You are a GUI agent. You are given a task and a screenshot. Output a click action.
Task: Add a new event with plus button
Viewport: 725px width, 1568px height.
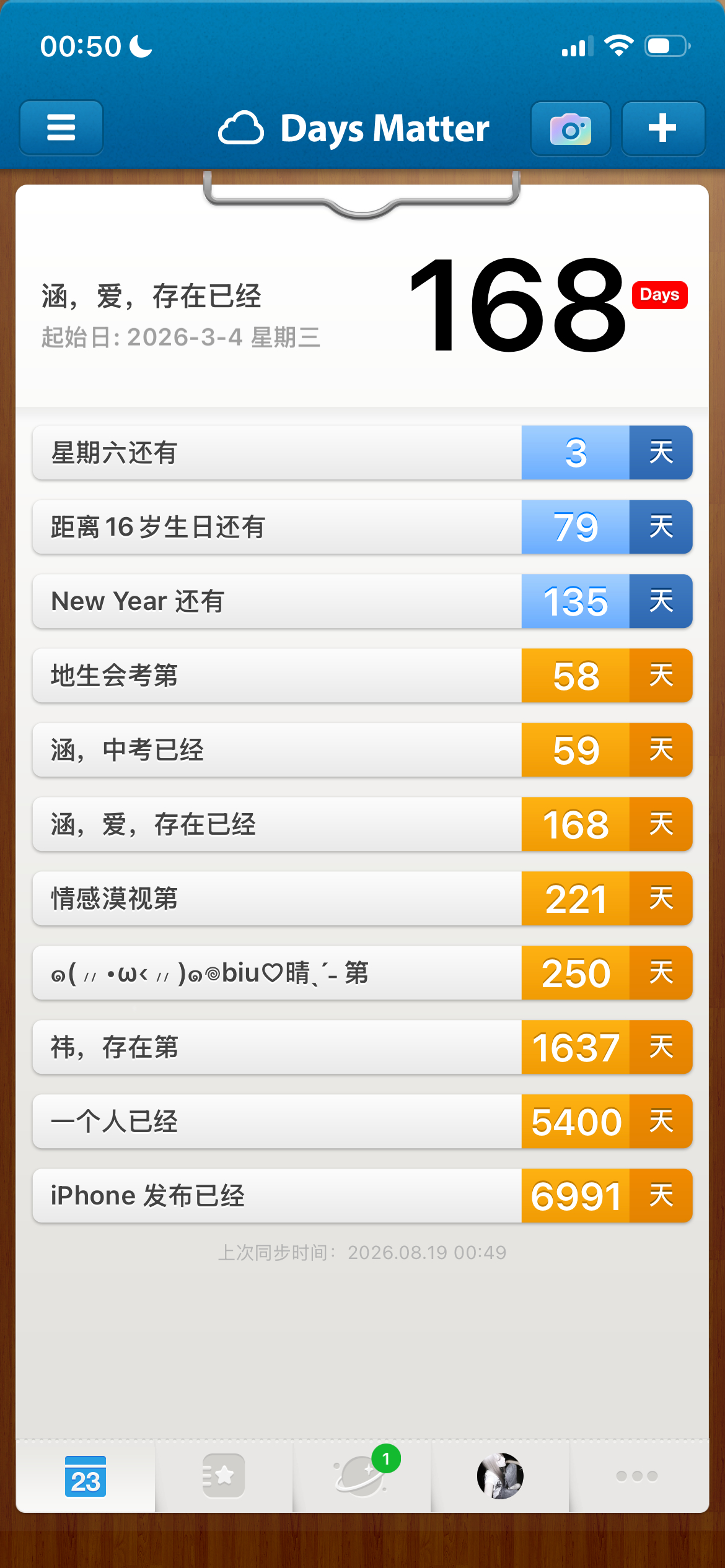click(x=663, y=129)
